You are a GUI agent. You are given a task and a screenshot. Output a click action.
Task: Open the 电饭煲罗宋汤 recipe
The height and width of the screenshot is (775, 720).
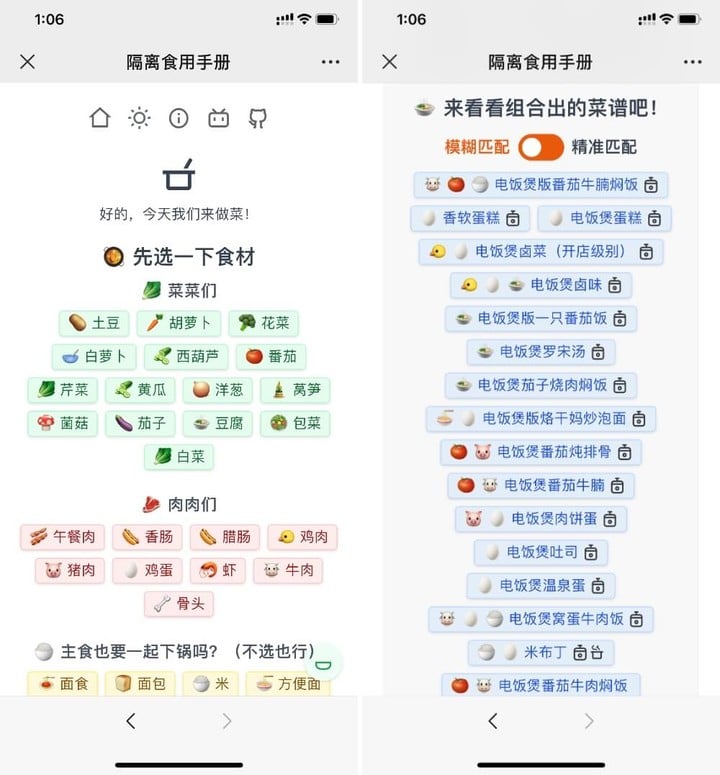point(541,352)
